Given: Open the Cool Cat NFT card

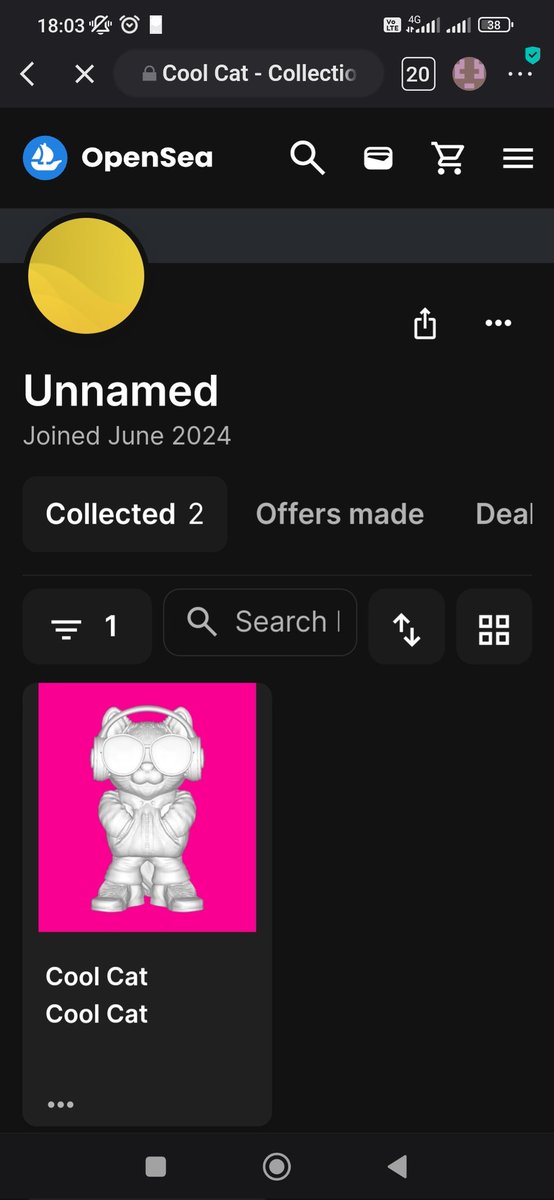Looking at the screenshot, I should [147, 904].
